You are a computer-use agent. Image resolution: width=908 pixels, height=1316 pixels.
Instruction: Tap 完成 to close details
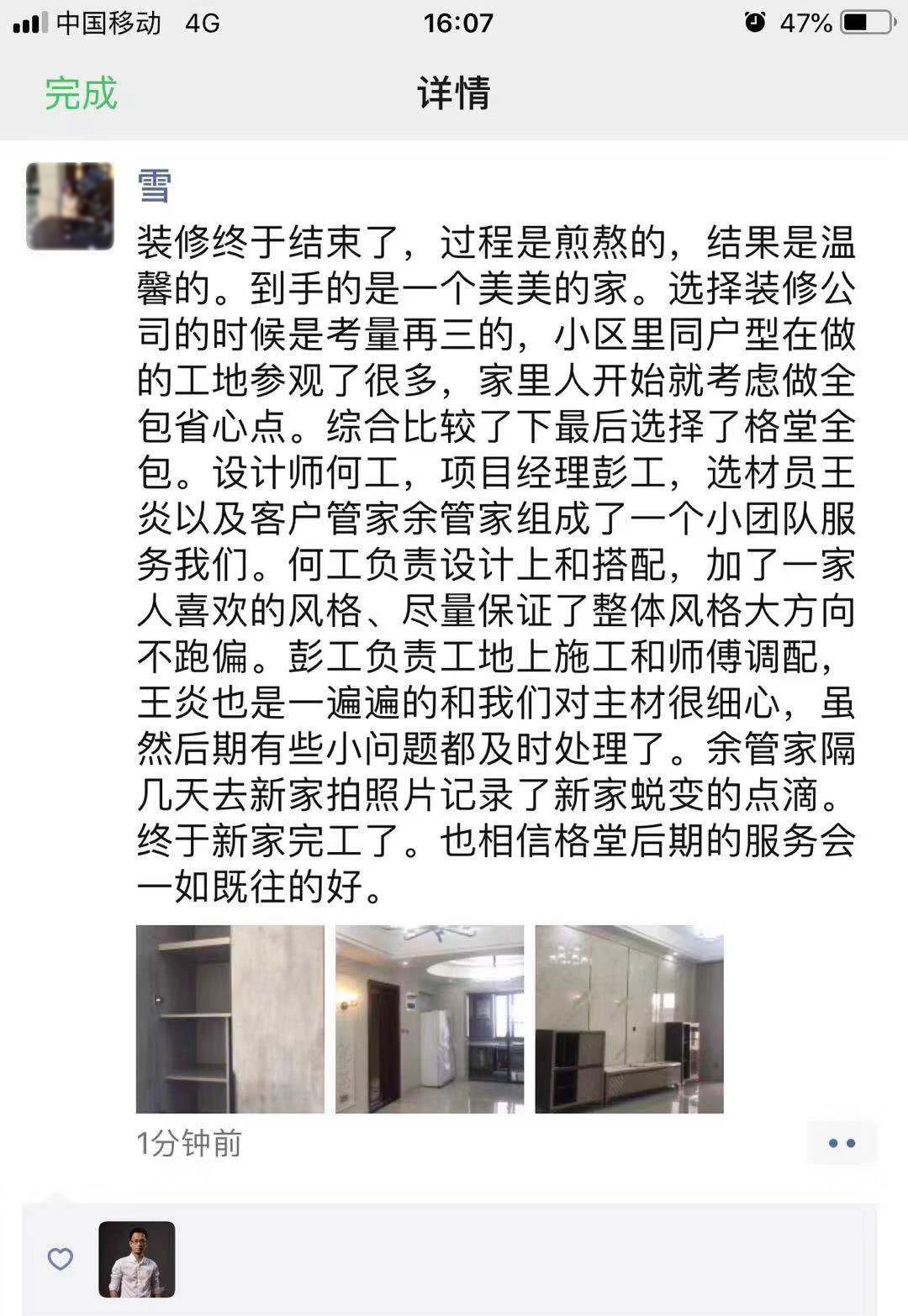click(x=81, y=92)
